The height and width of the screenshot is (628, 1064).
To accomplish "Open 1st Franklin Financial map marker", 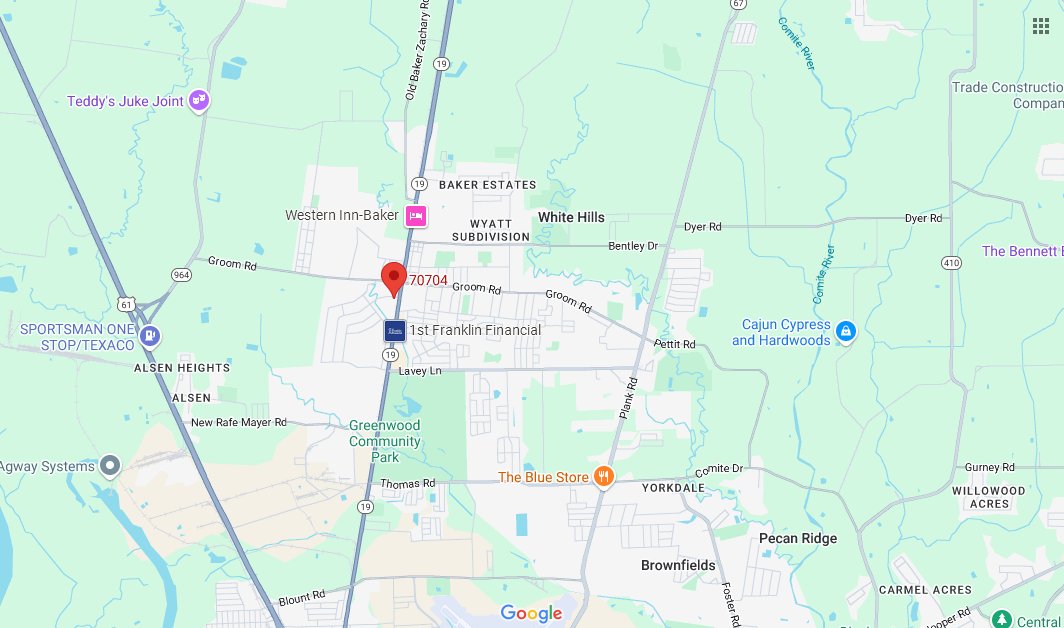I will point(395,330).
